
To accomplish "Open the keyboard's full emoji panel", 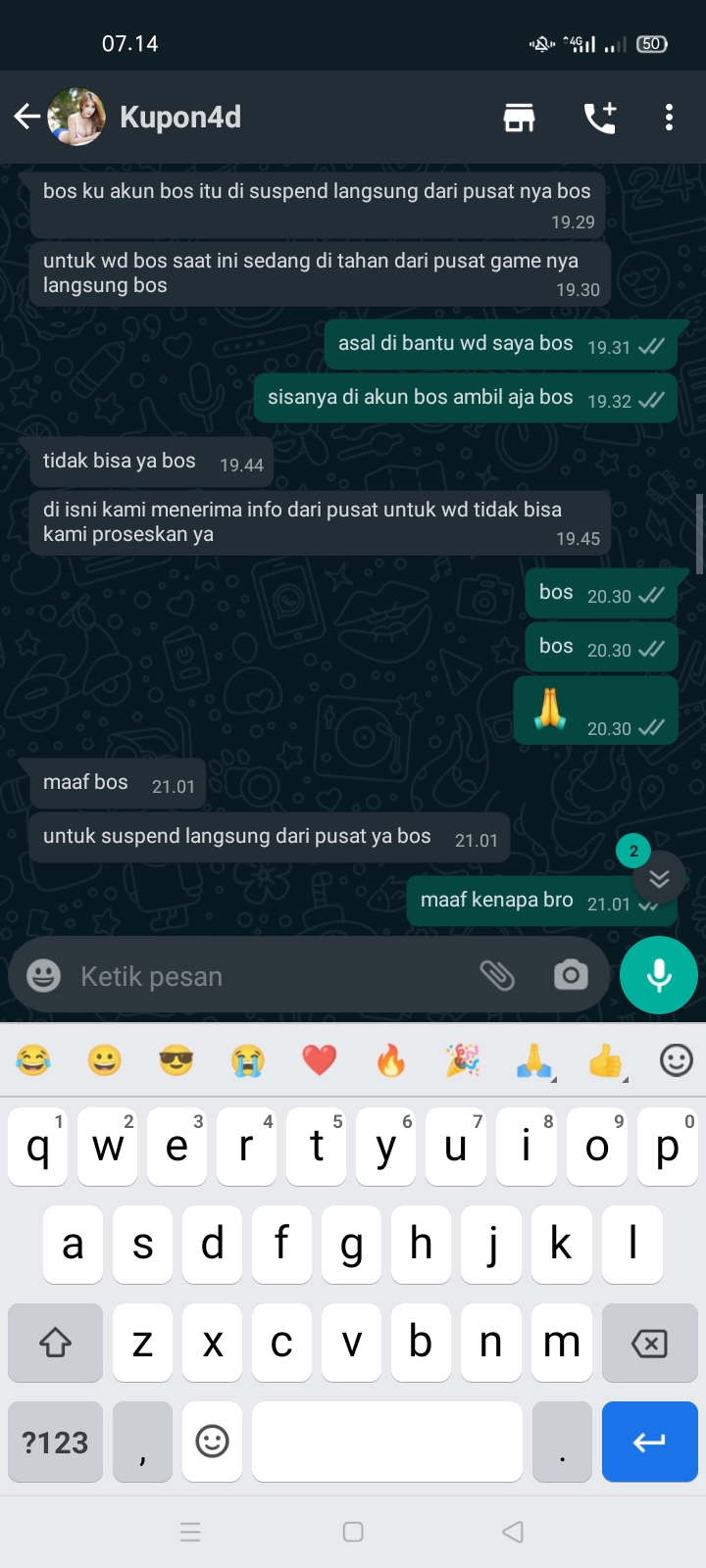I will tap(676, 1060).
